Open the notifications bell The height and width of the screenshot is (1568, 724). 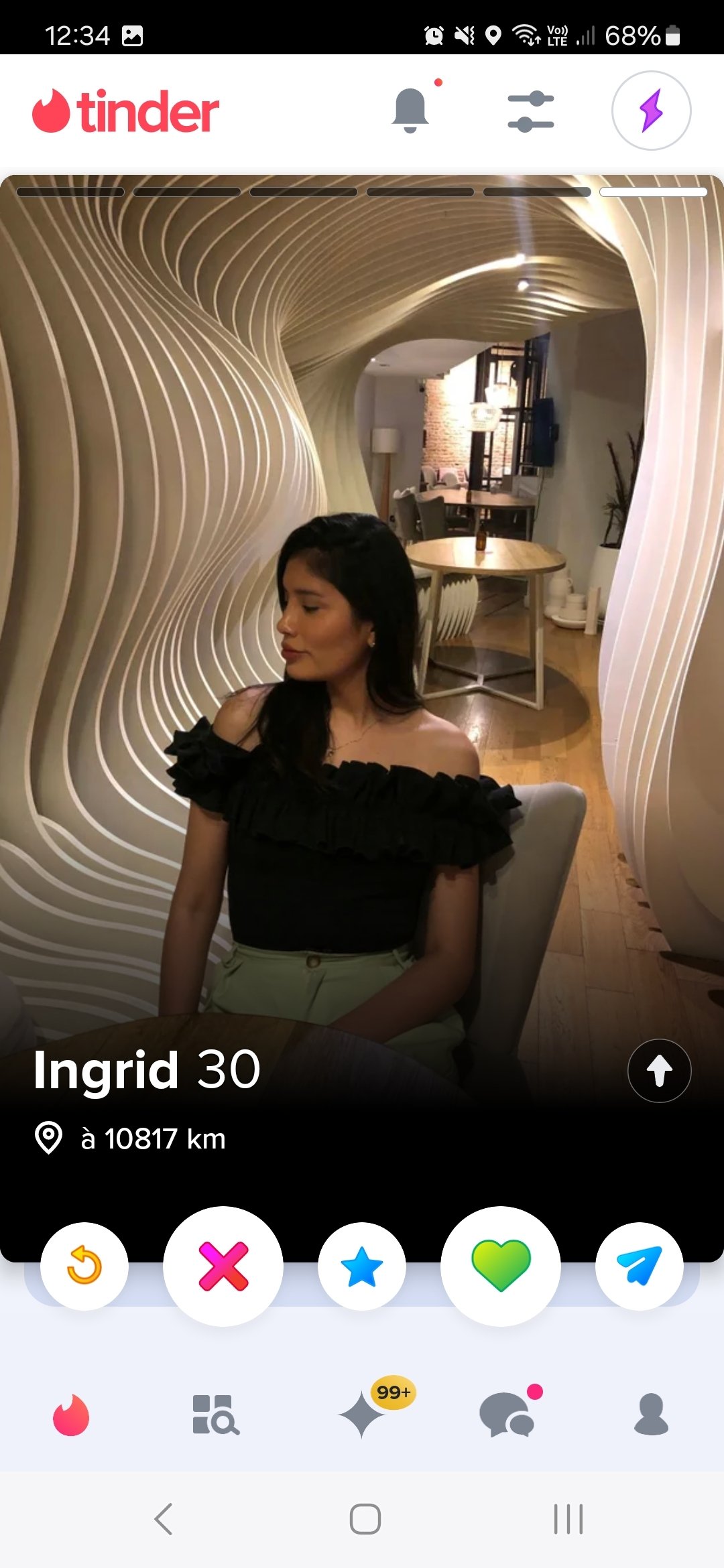[x=410, y=111]
